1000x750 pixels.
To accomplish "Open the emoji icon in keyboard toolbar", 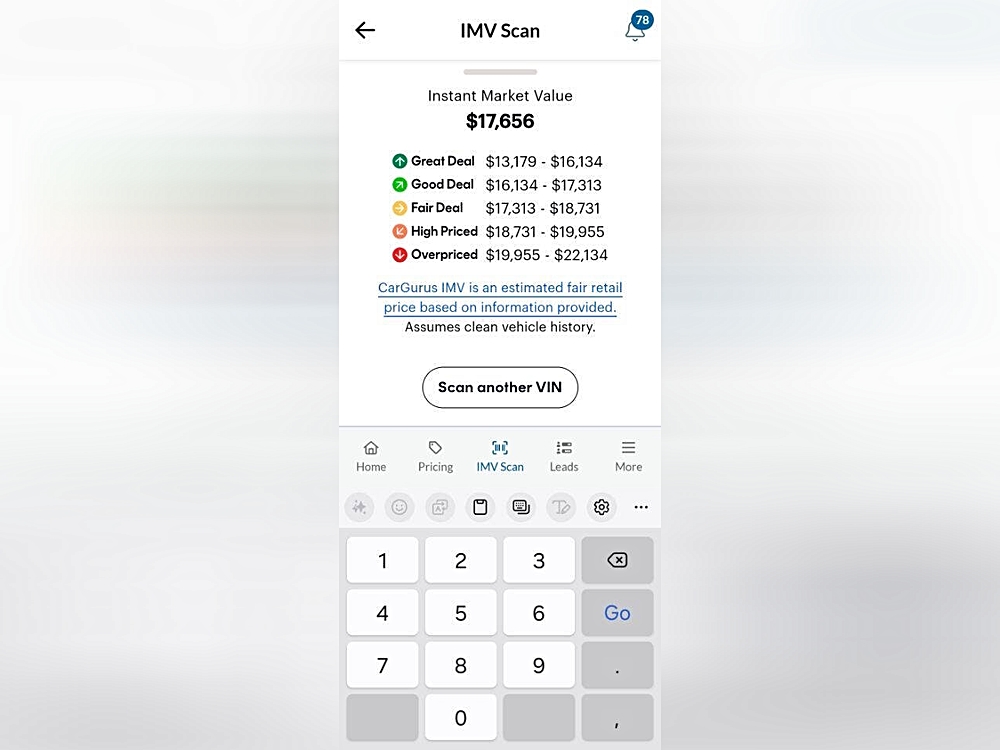I will (x=399, y=507).
